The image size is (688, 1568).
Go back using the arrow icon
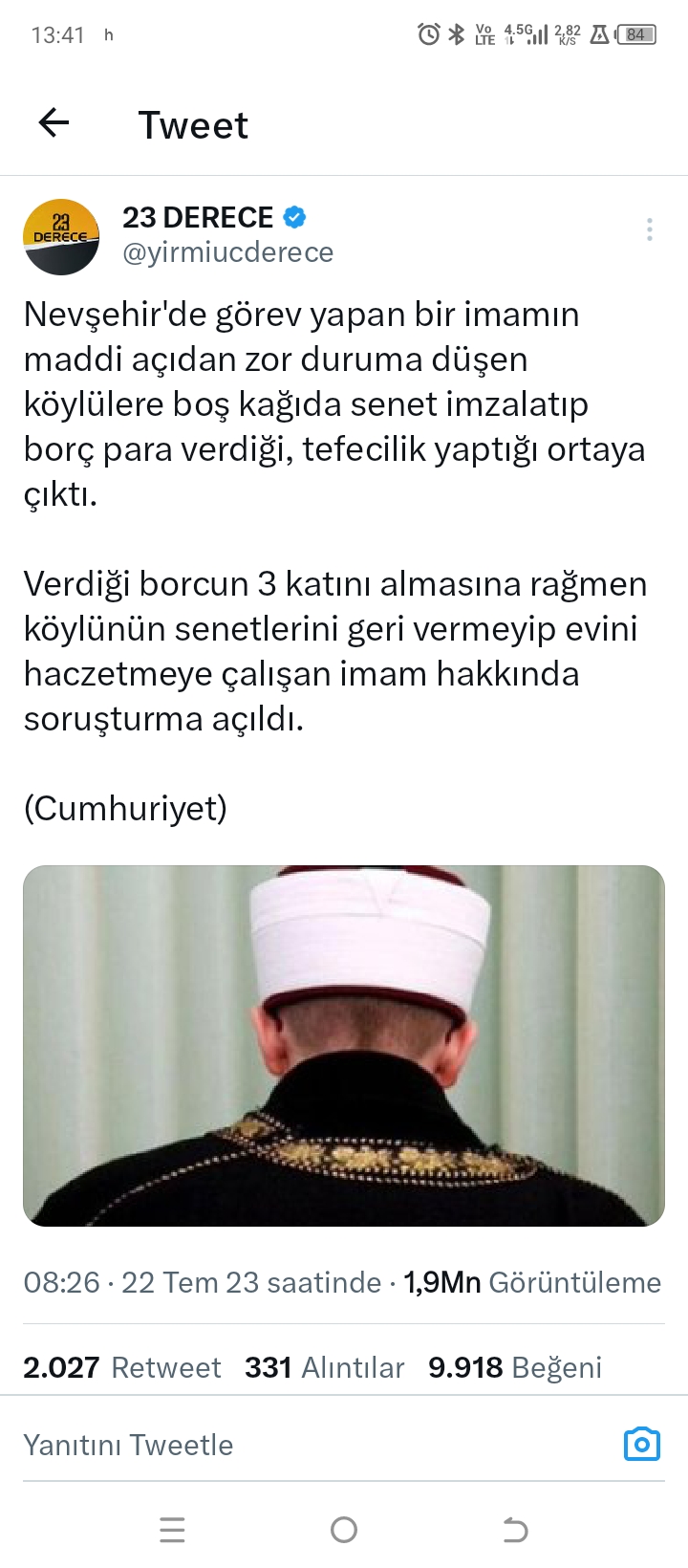coord(54,123)
